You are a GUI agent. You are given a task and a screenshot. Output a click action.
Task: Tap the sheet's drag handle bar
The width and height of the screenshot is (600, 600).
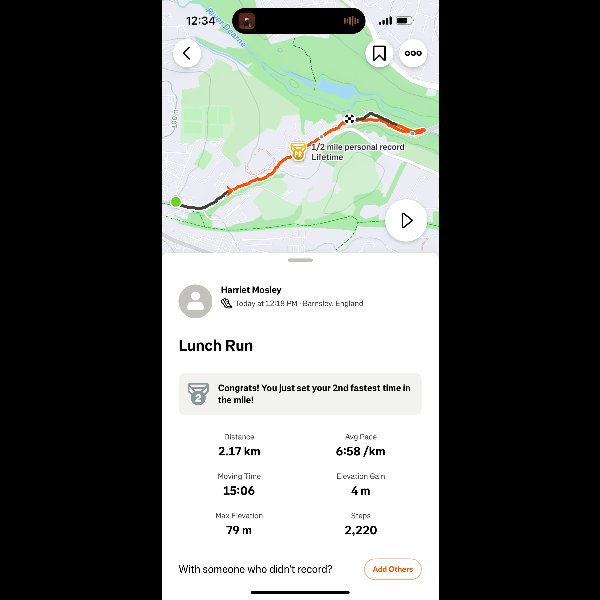[x=300, y=260]
